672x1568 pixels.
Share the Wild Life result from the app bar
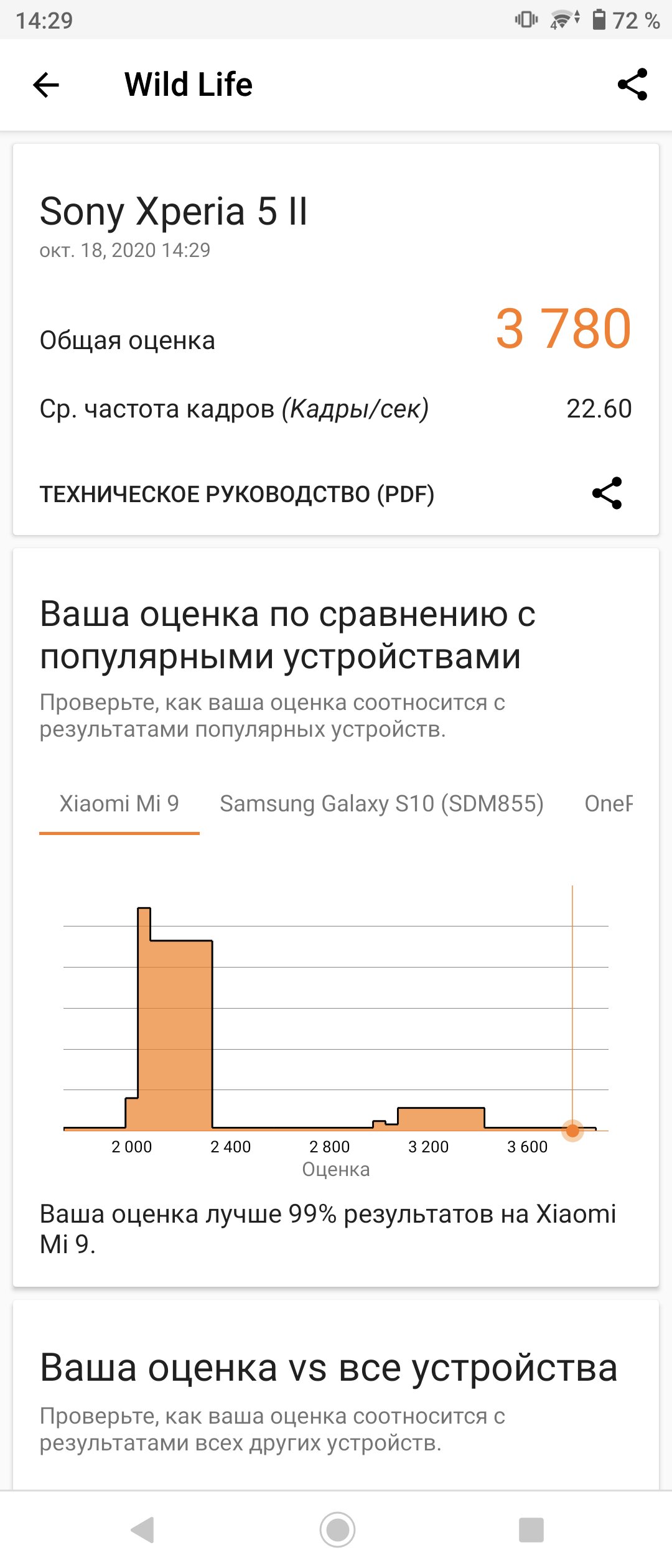point(633,85)
